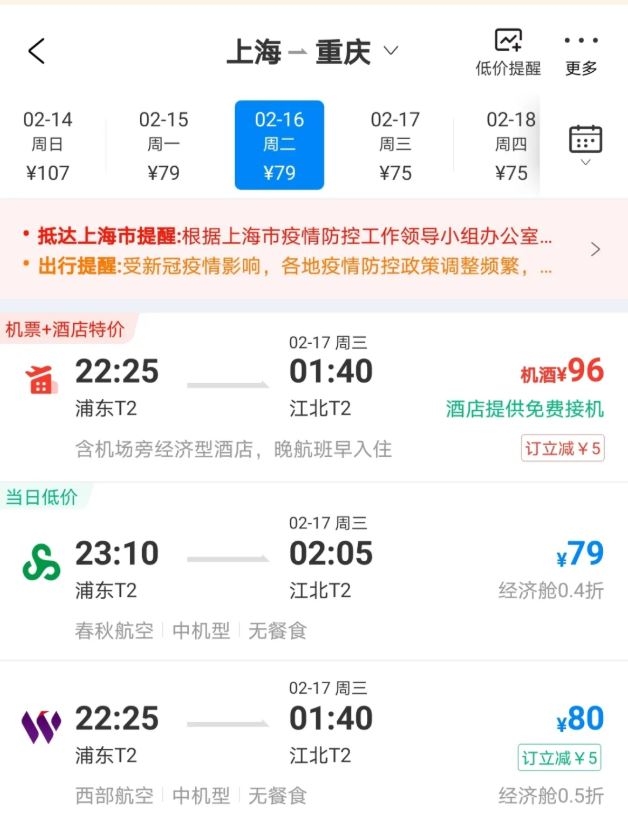Screen dimensions: 628x816
Task: Select the 02-16 周二 date tab
Action: point(279,145)
